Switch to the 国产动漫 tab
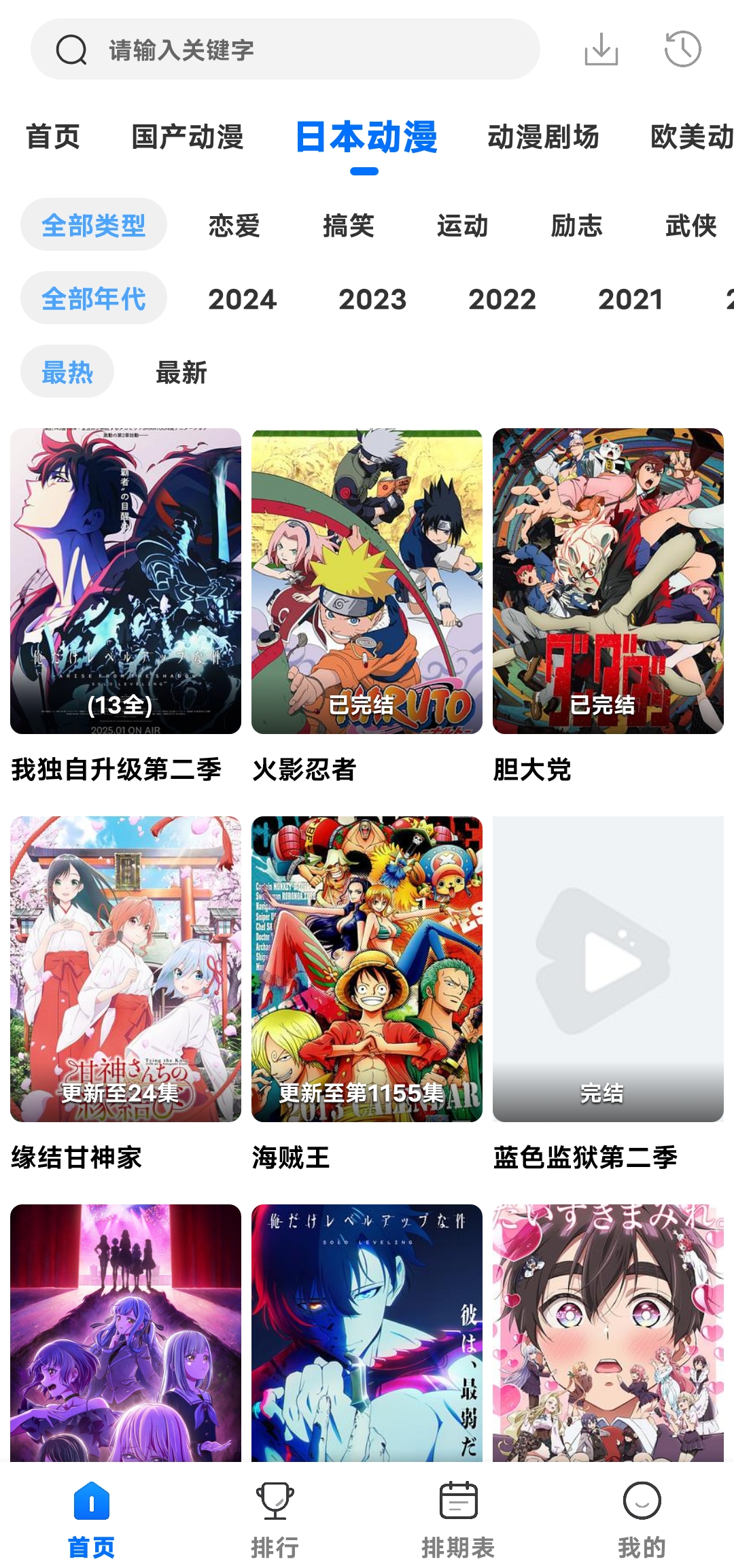 pos(188,137)
